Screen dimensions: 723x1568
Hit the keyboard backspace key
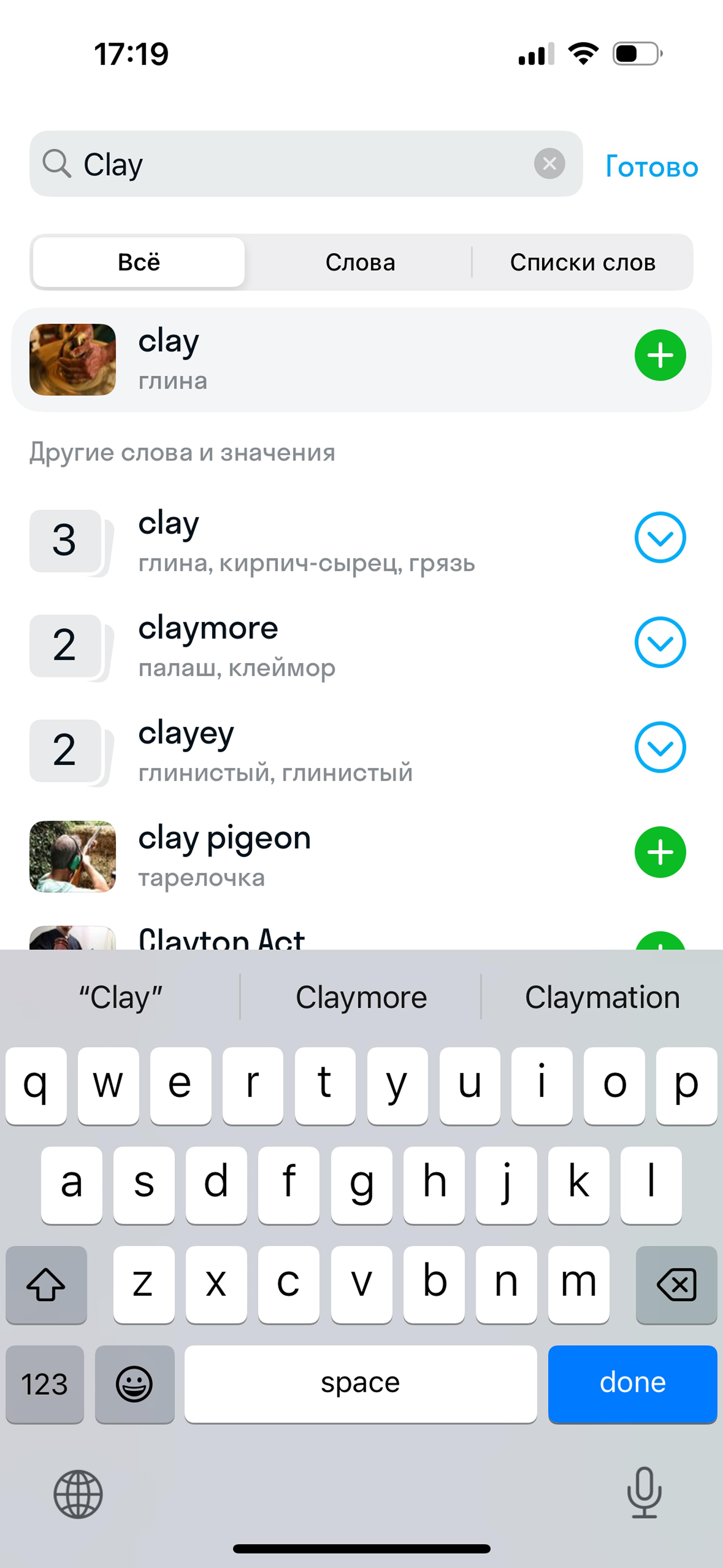tap(676, 1285)
